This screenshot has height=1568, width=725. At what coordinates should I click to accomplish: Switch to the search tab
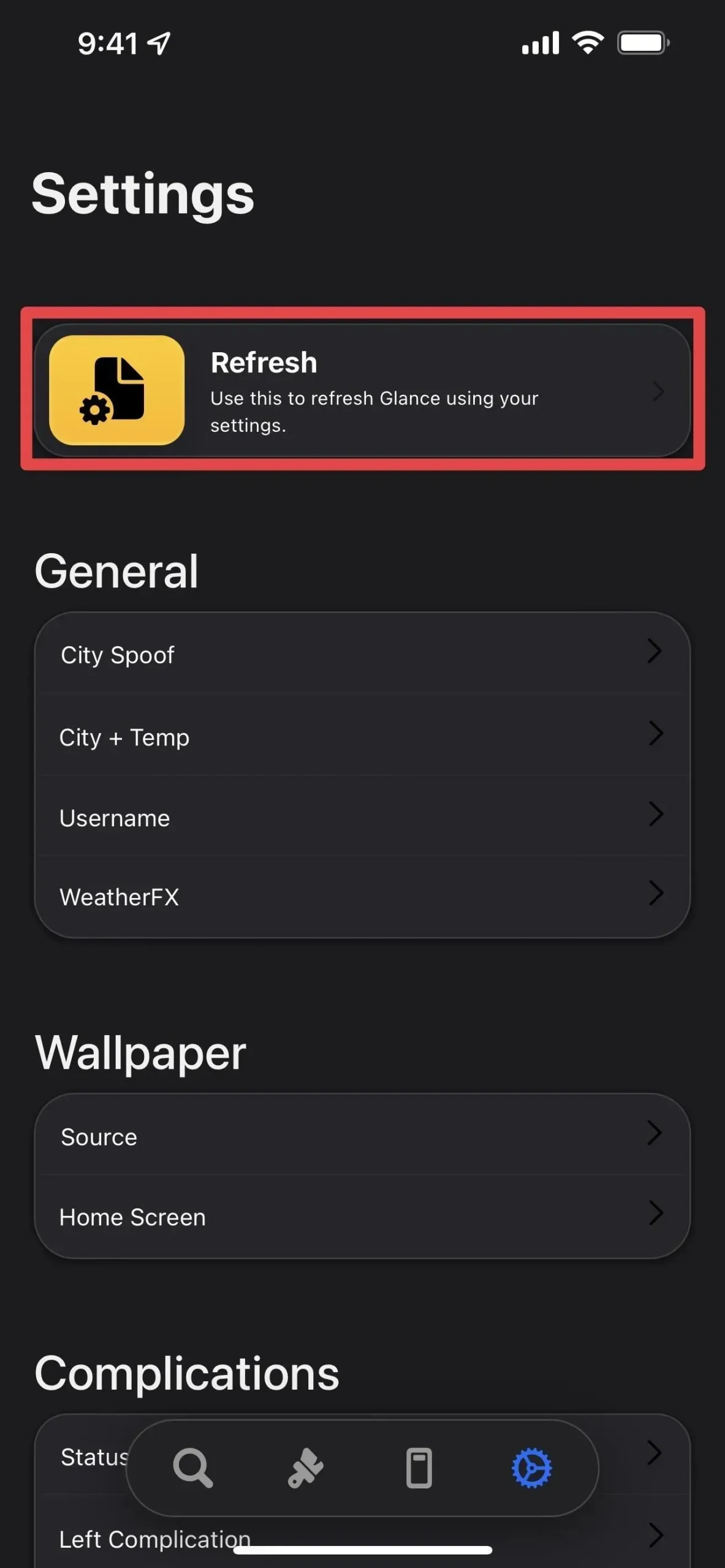[193, 1468]
